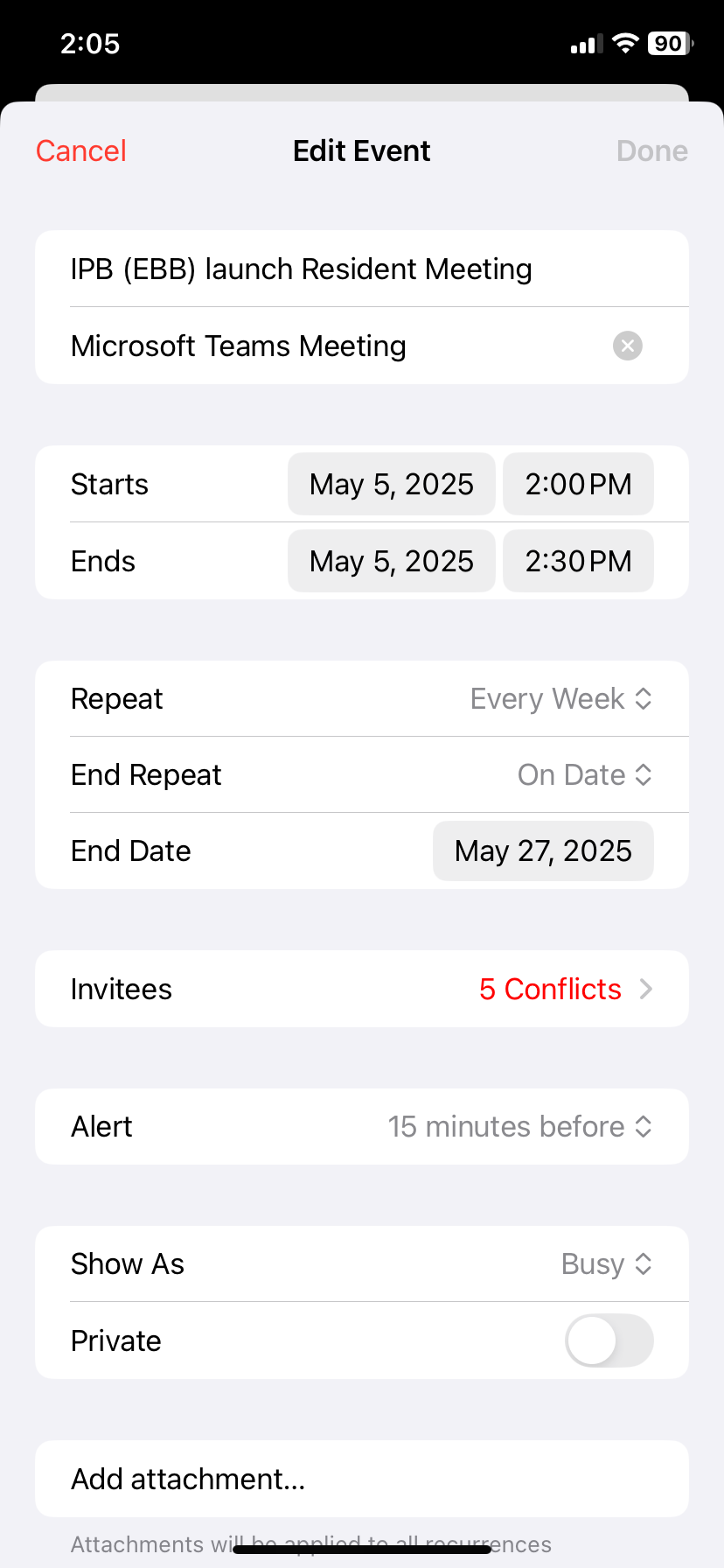Change the 2:00 PM start time

click(579, 484)
